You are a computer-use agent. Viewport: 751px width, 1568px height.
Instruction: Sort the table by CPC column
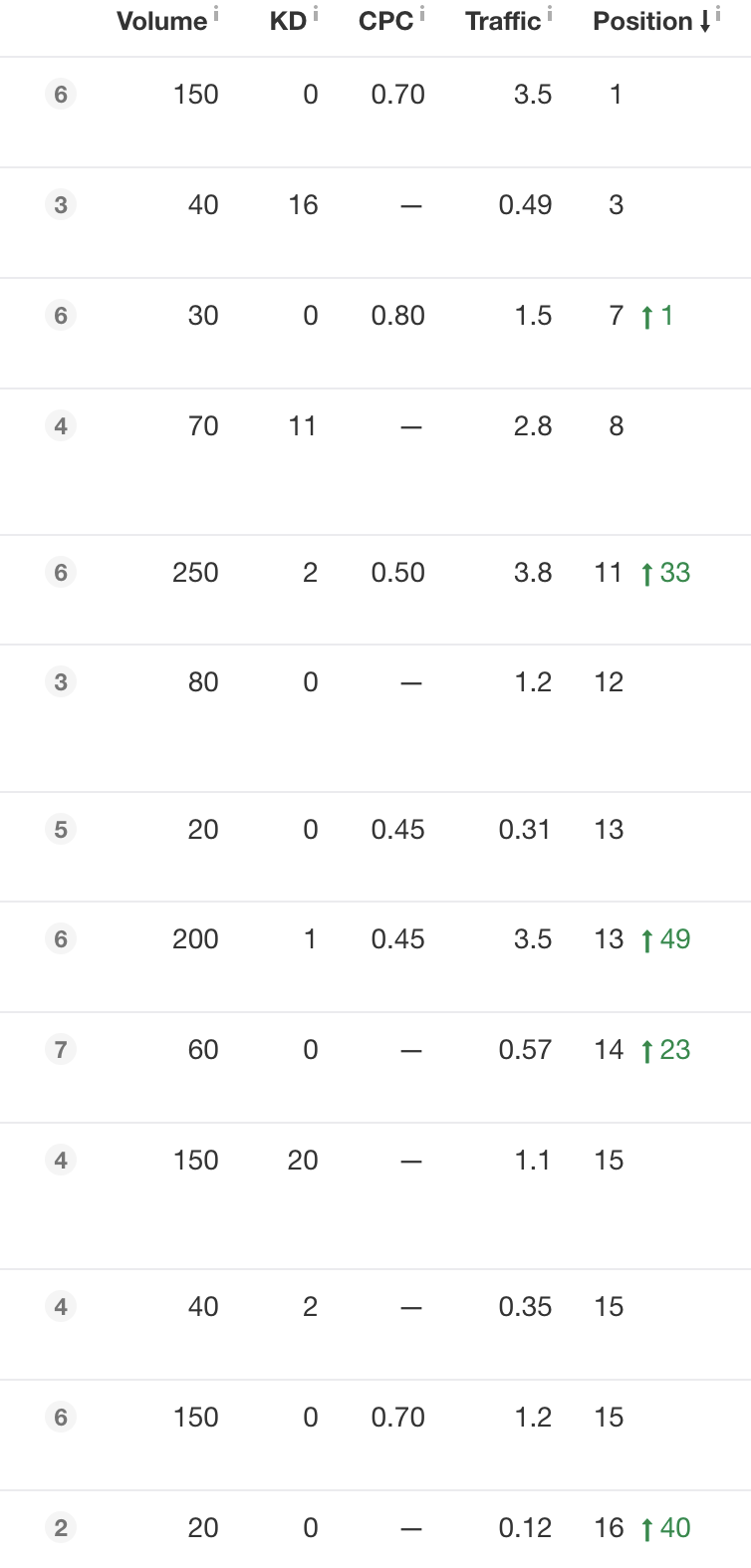(x=385, y=21)
